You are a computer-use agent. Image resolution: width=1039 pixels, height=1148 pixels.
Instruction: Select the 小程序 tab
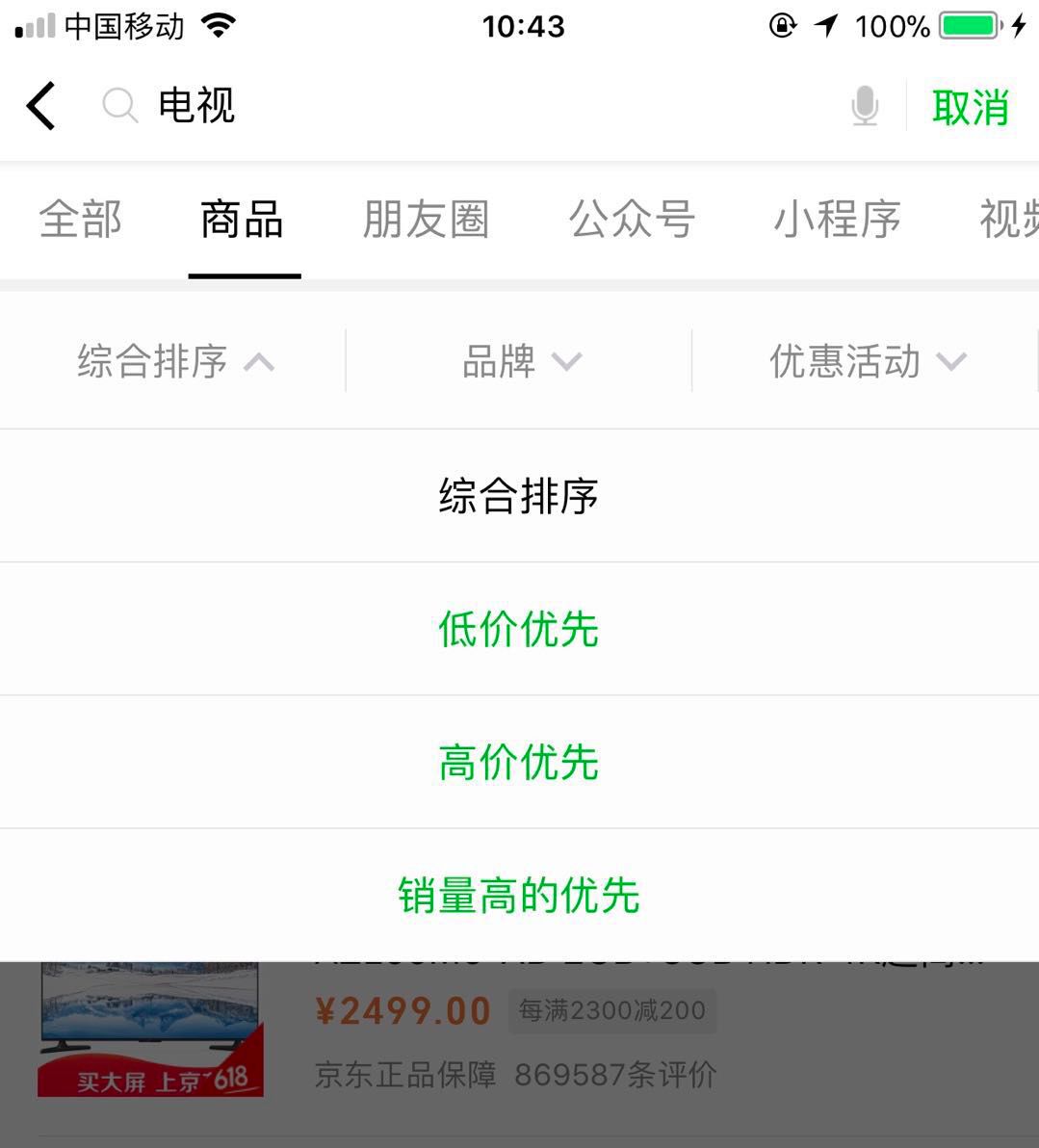pos(837,220)
